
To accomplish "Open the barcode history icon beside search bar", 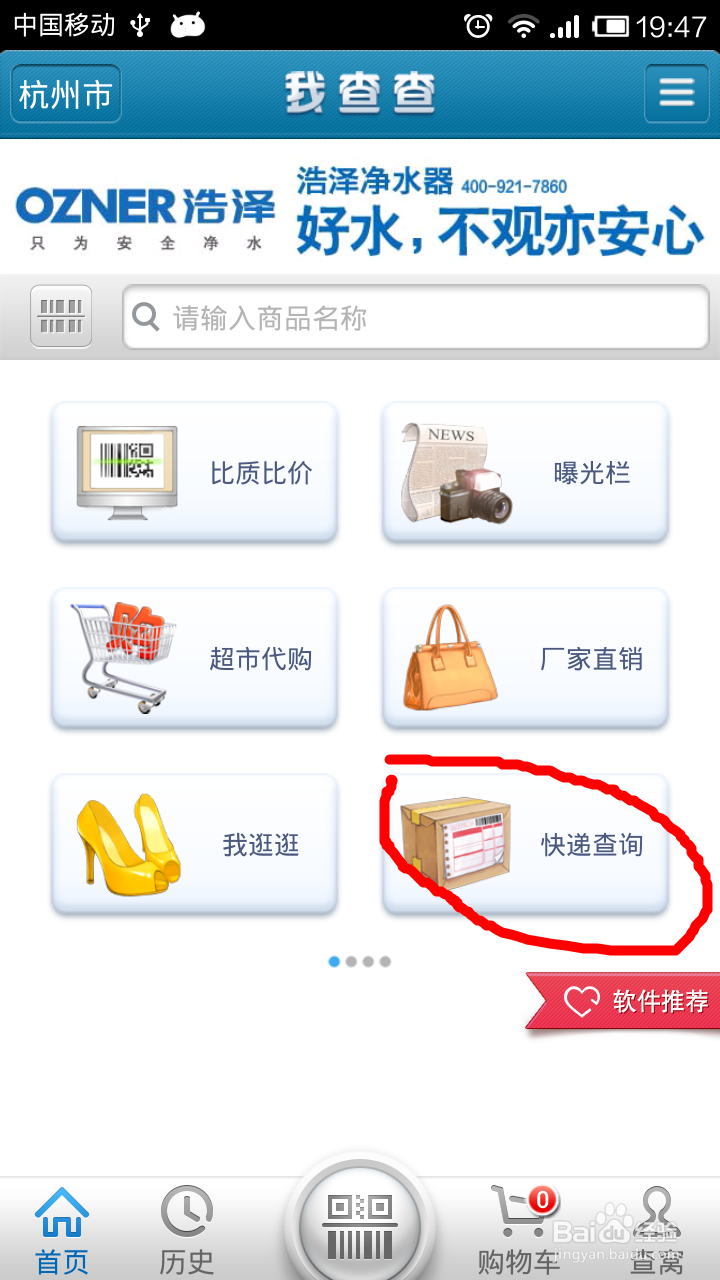I will coord(60,316).
